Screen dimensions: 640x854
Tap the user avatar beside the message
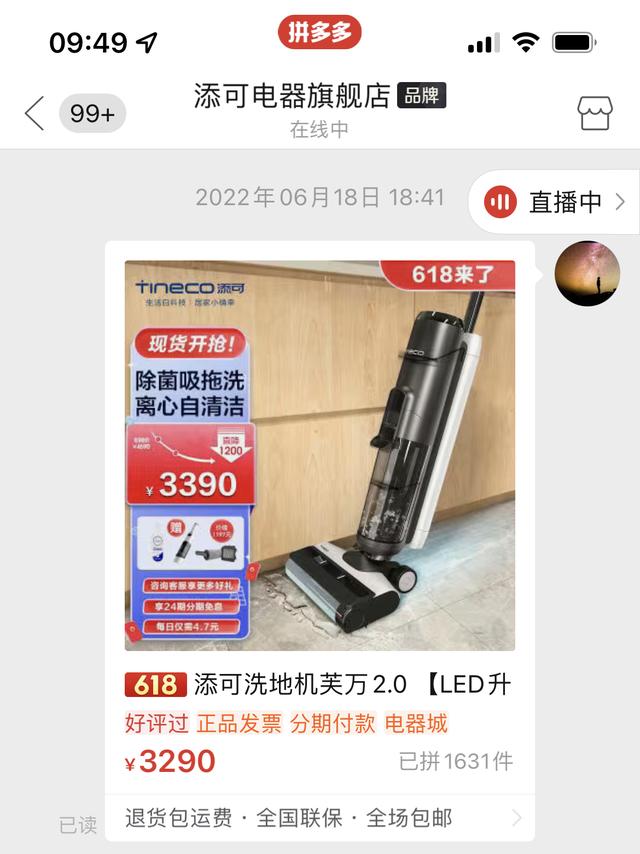click(587, 273)
